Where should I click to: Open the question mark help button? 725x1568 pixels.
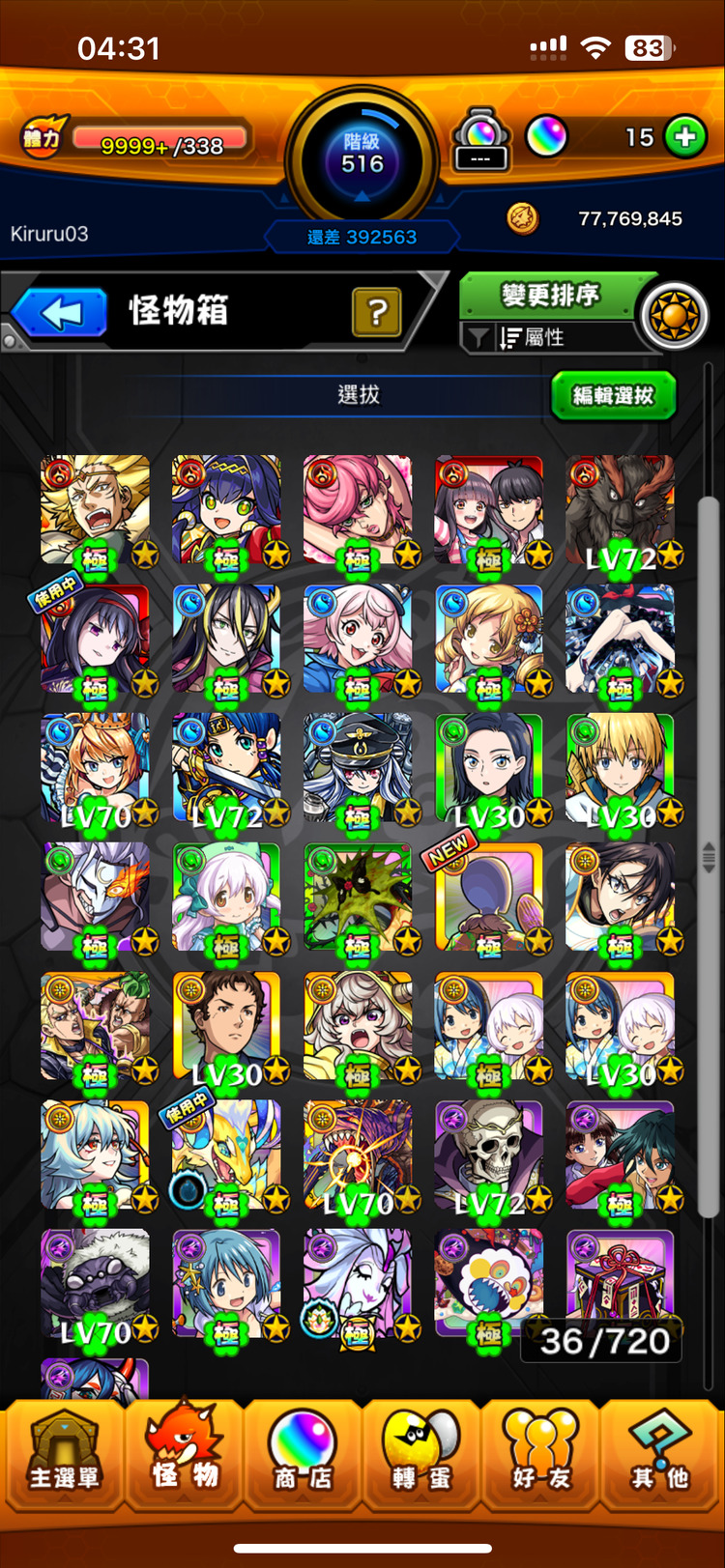tap(377, 312)
